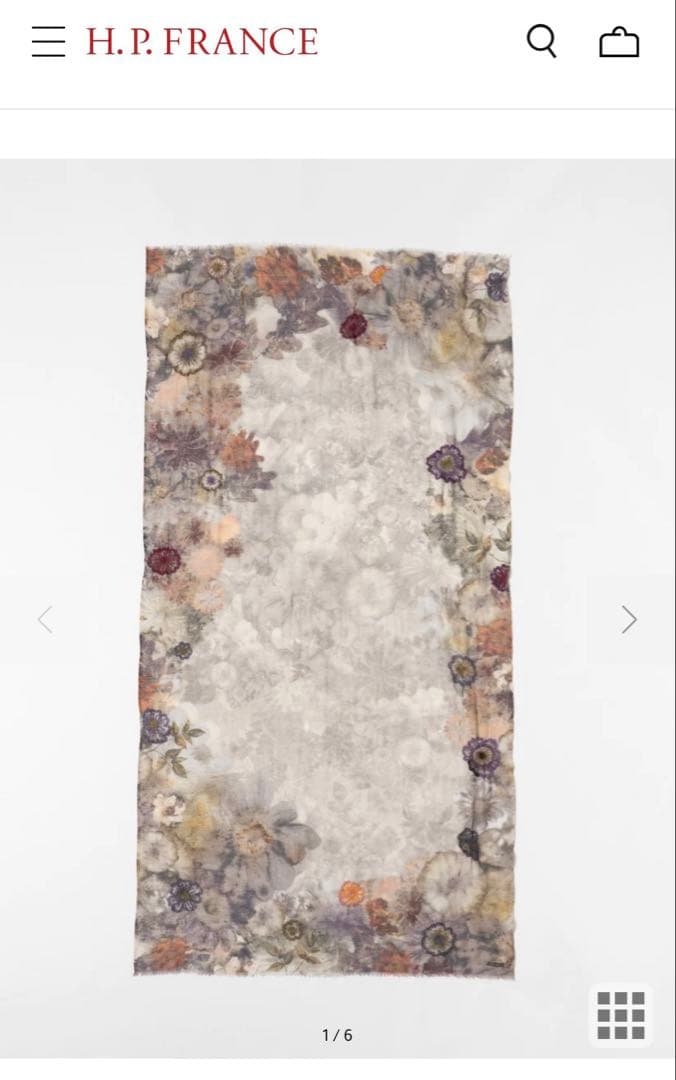Viewport: 676px width, 1080px height.
Task: Show the next product image
Action: tap(629, 620)
